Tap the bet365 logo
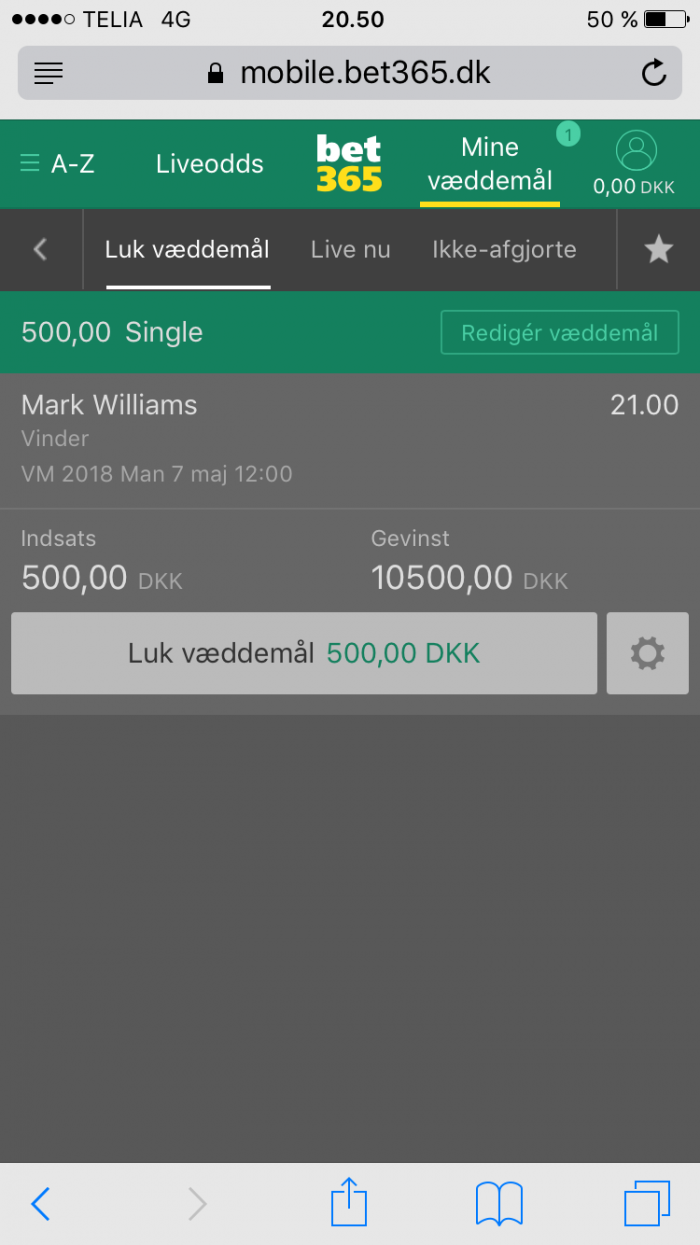This screenshot has width=700, height=1245. pyautogui.click(x=349, y=164)
